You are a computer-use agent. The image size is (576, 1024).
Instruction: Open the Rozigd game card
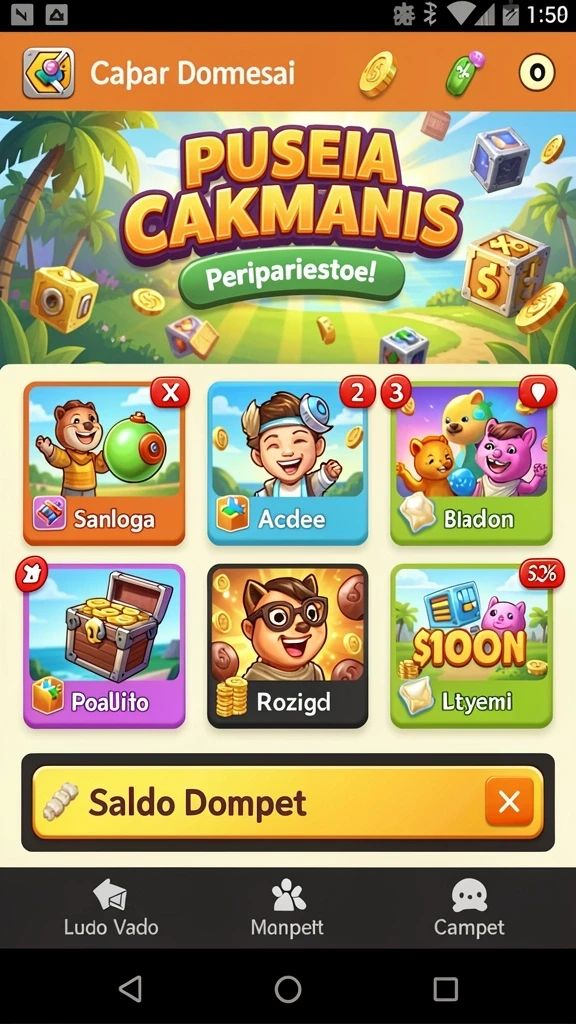pyautogui.click(x=287, y=646)
